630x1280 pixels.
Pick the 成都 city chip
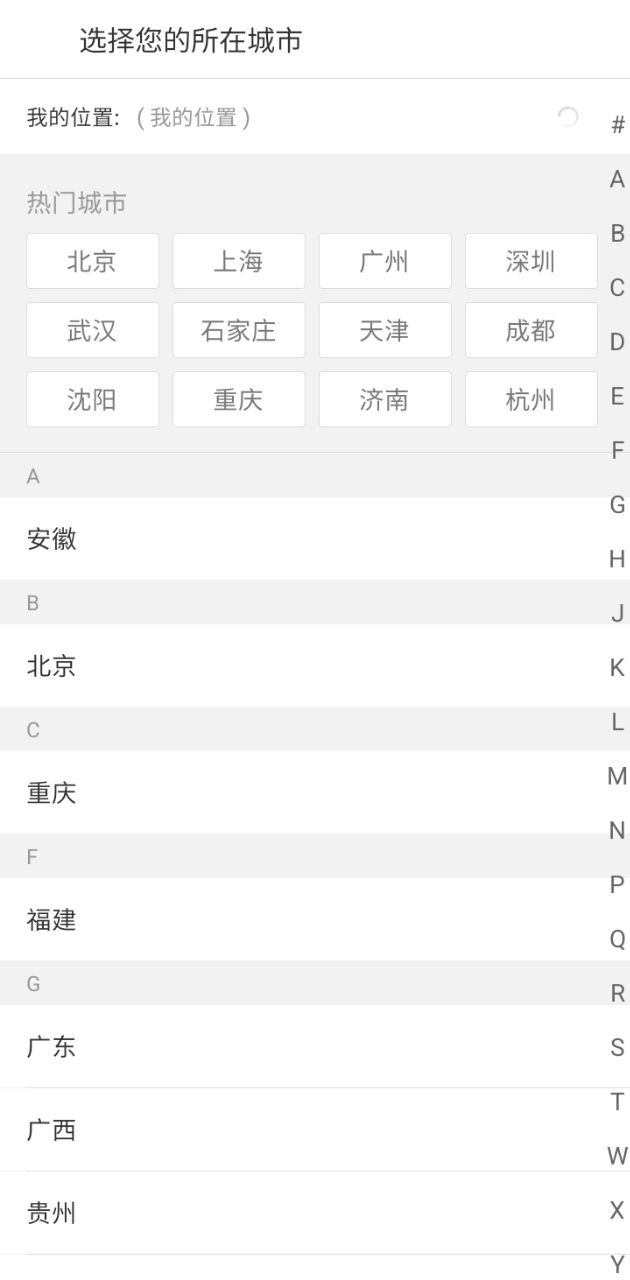pyautogui.click(x=531, y=330)
